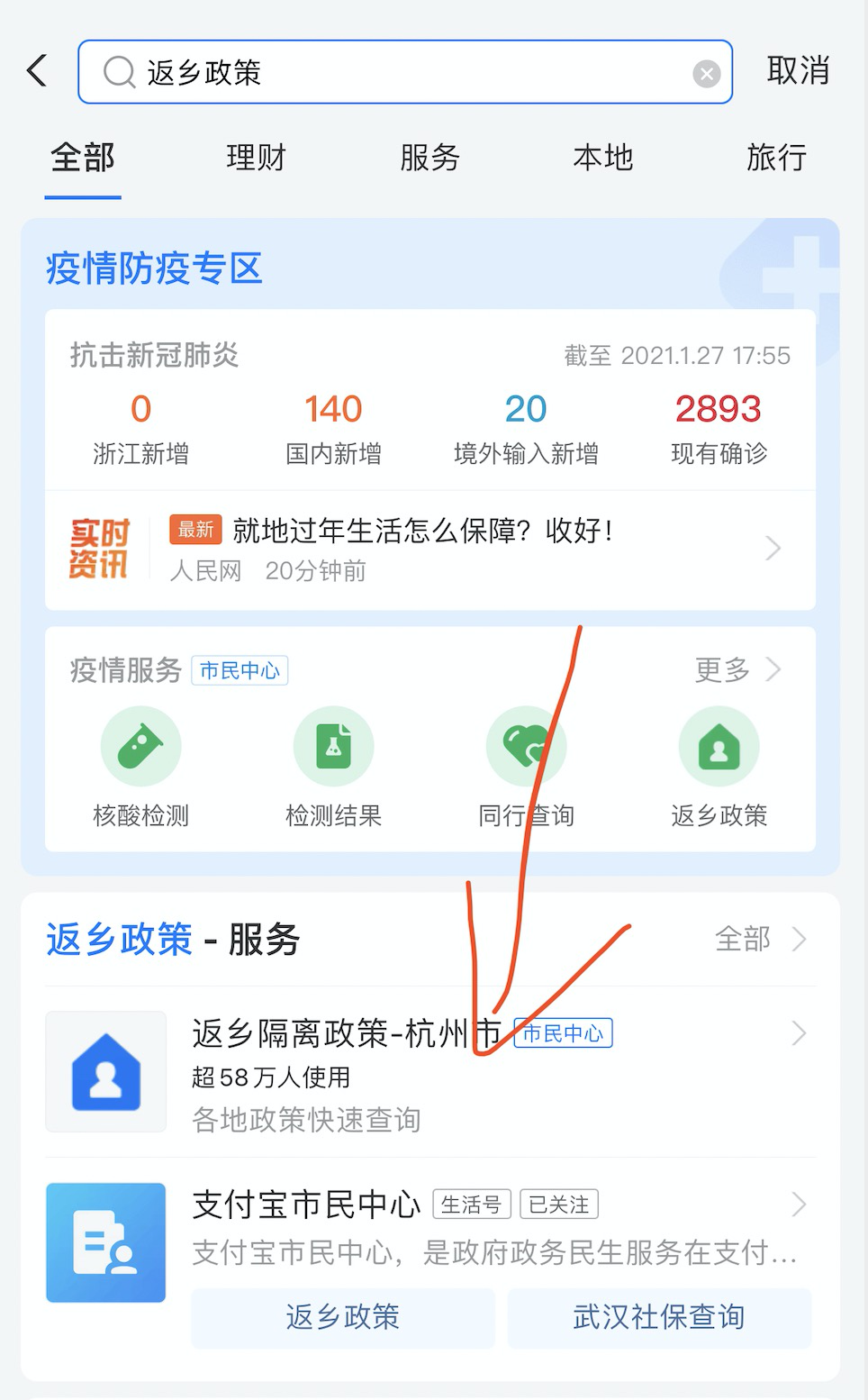Switch to the 理财 tab
Image resolution: width=868 pixels, height=1400 pixels.
[x=256, y=158]
